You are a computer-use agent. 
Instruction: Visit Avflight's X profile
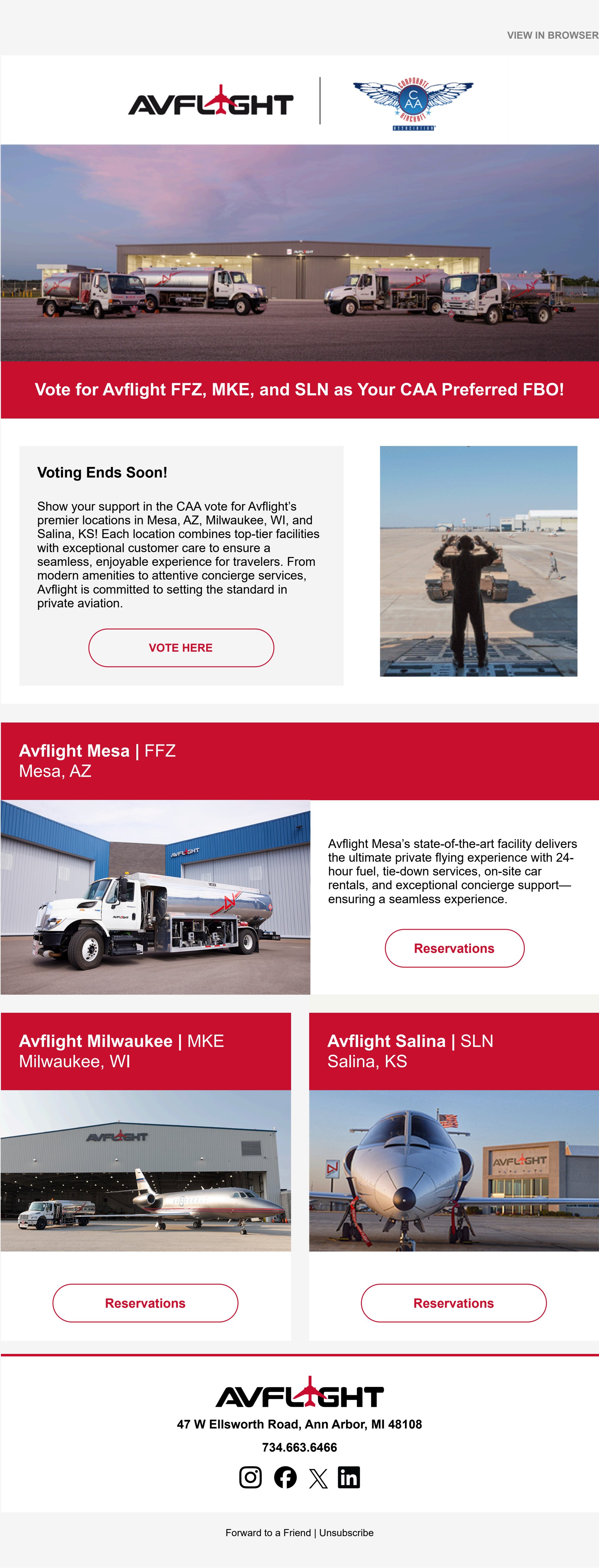coord(318,1478)
